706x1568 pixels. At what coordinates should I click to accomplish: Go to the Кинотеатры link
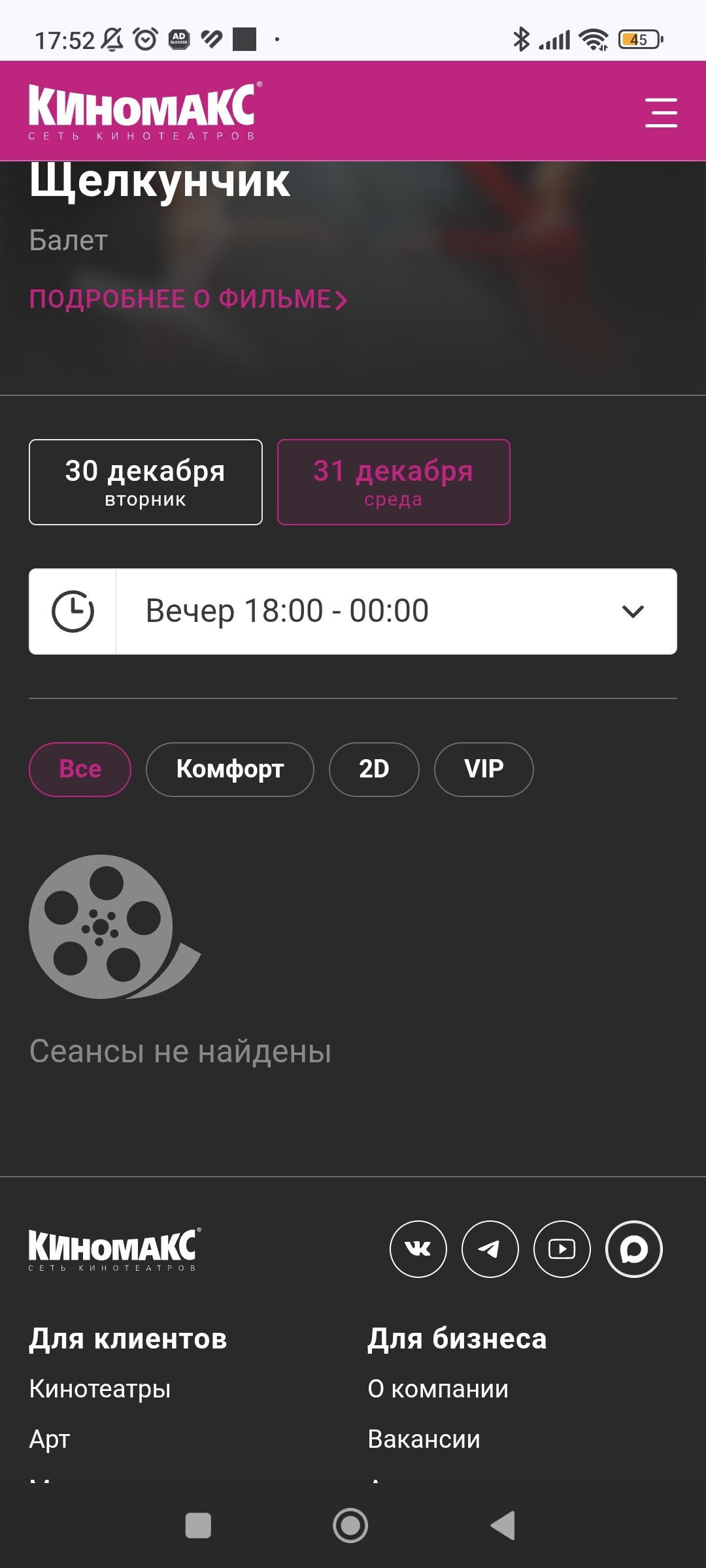coord(100,1389)
